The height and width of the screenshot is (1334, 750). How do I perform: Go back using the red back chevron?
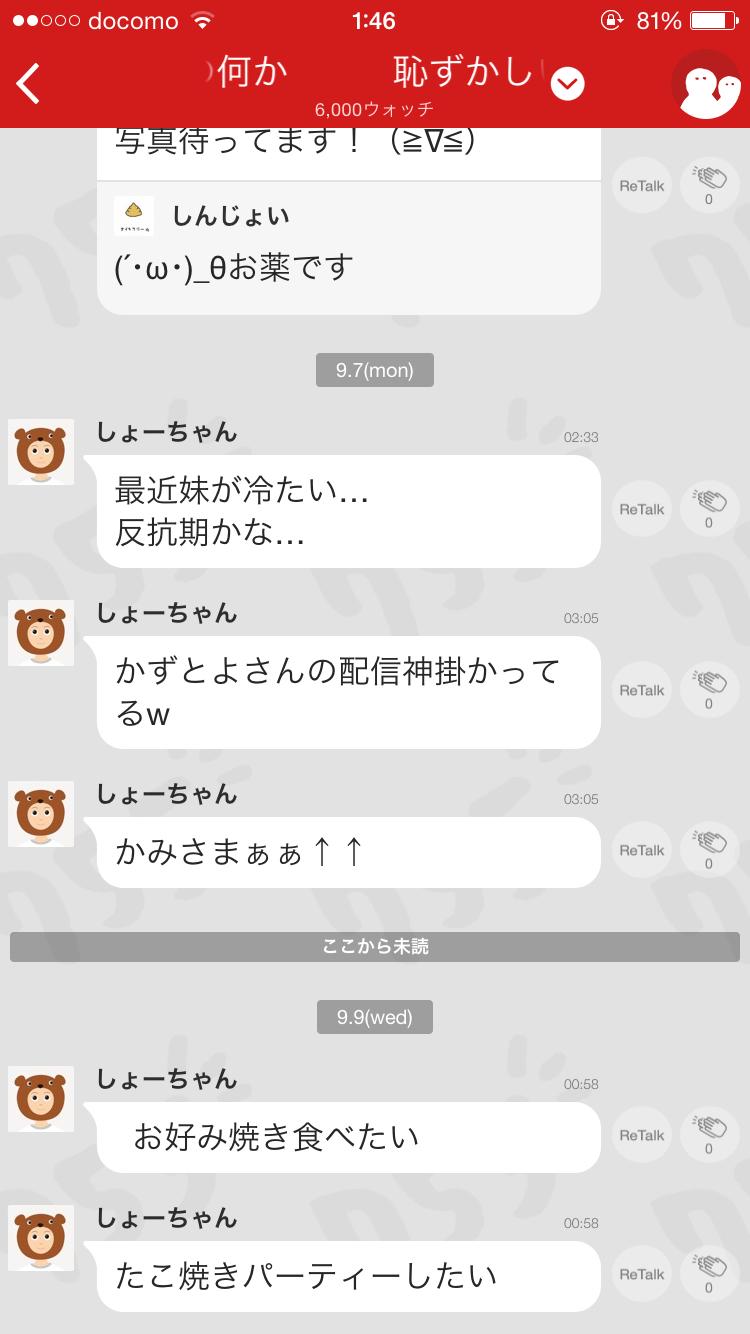[x=27, y=83]
